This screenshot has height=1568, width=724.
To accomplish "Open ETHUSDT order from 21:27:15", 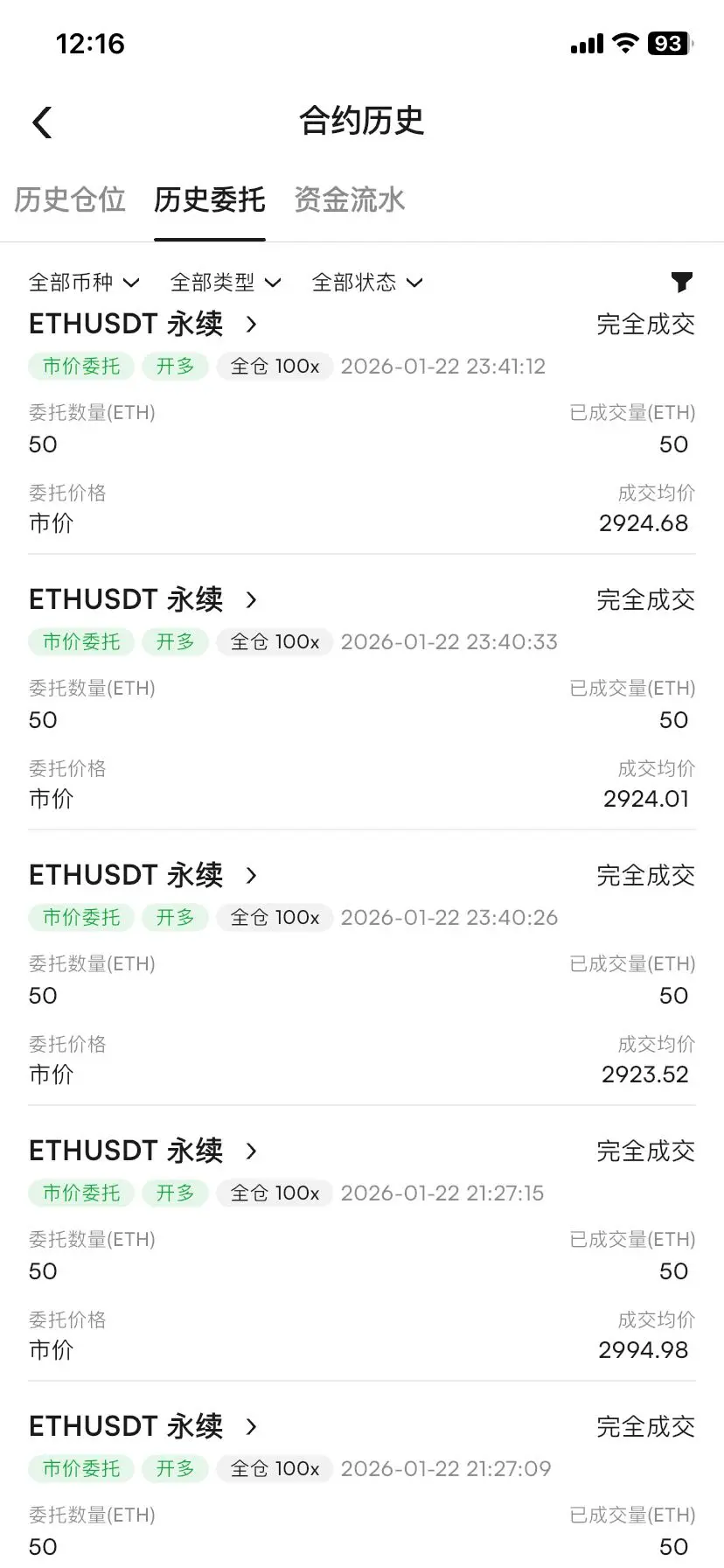I will (x=144, y=1151).
